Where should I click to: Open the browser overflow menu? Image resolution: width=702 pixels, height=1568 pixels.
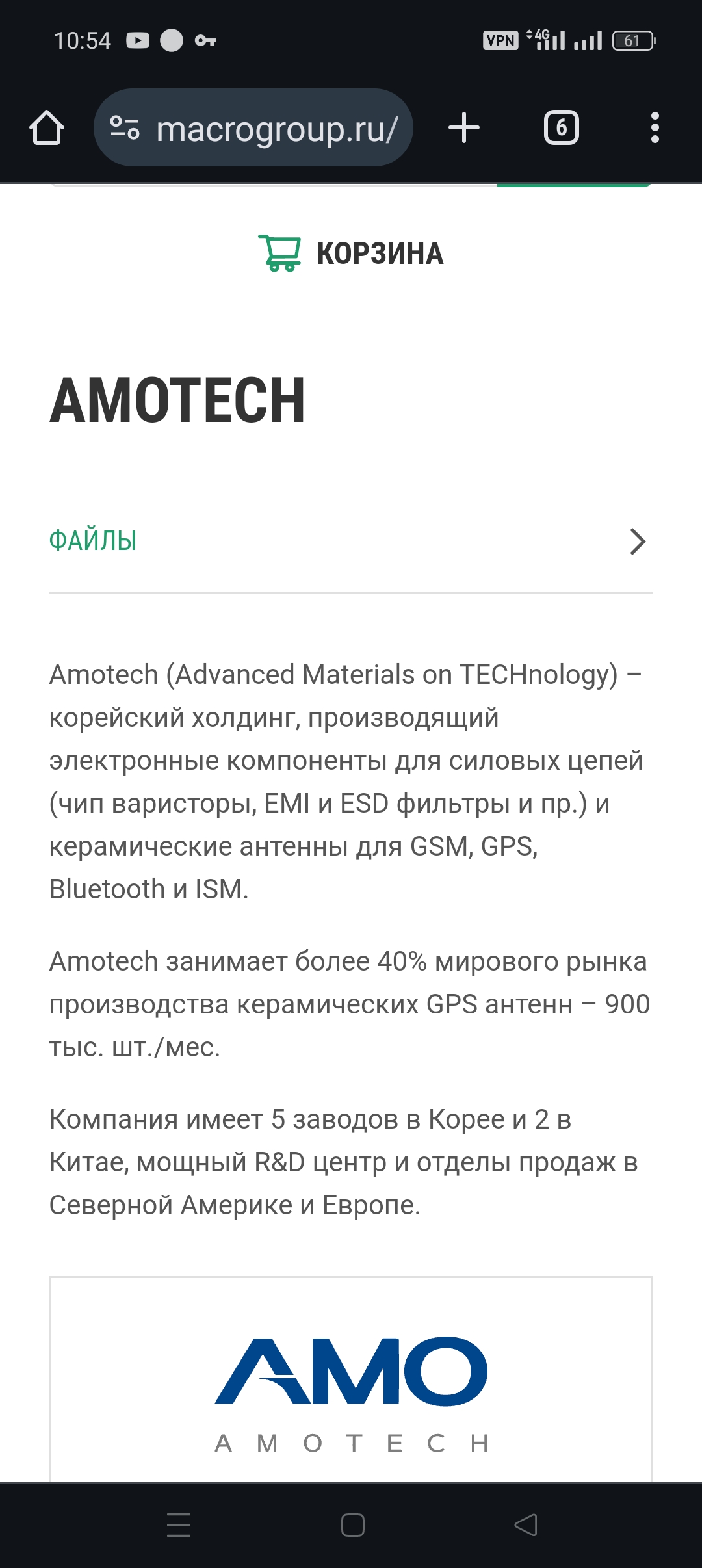click(x=655, y=127)
